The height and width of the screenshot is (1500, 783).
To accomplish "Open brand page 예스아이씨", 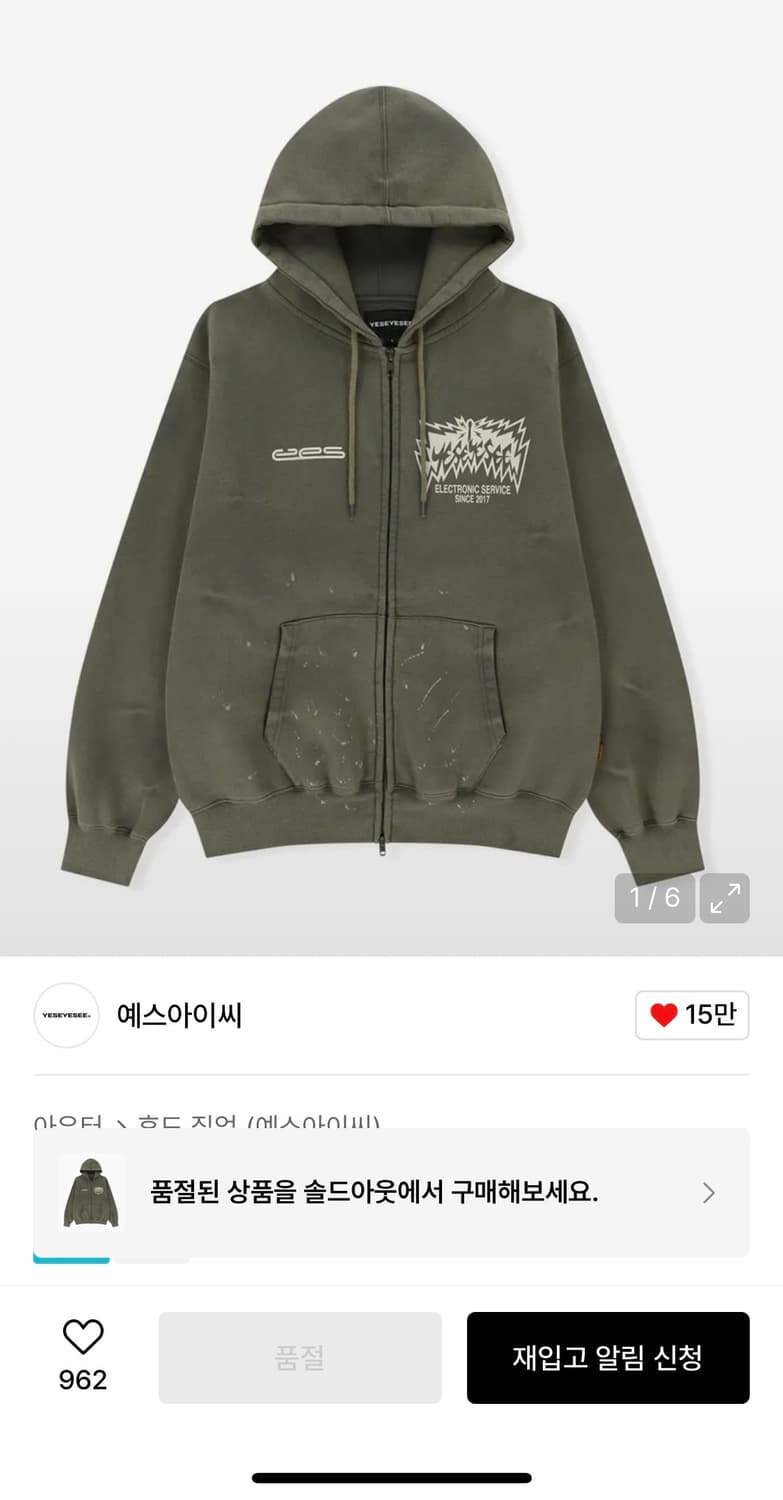I will (180, 1015).
